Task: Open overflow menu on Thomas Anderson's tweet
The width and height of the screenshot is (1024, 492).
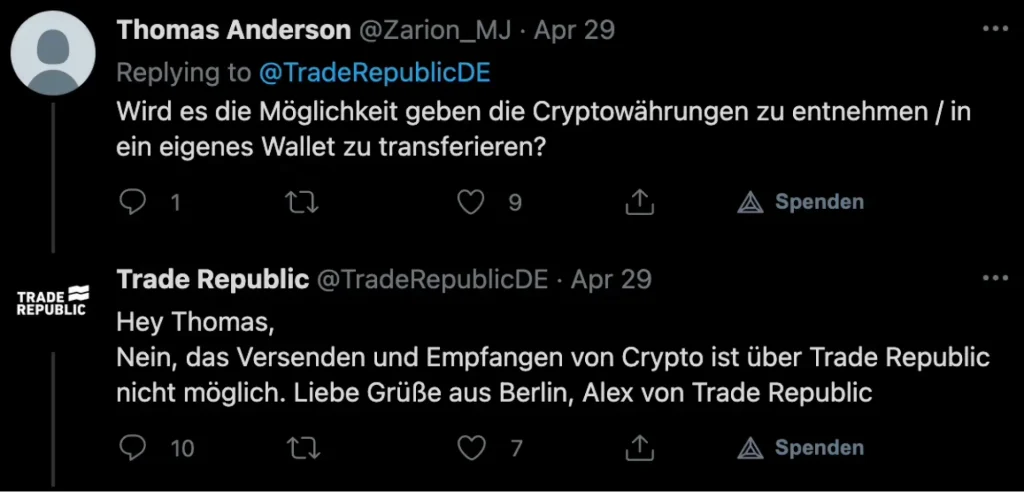Action: (995, 30)
